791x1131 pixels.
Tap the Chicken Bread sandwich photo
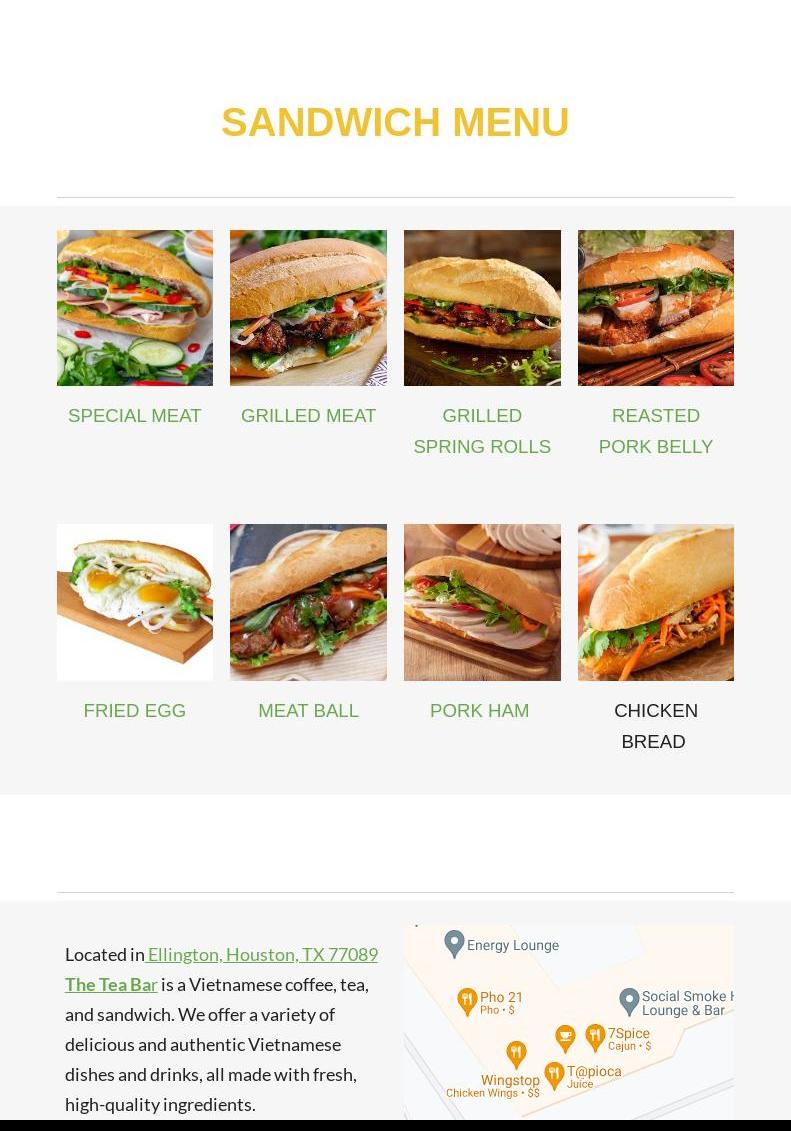(655, 602)
